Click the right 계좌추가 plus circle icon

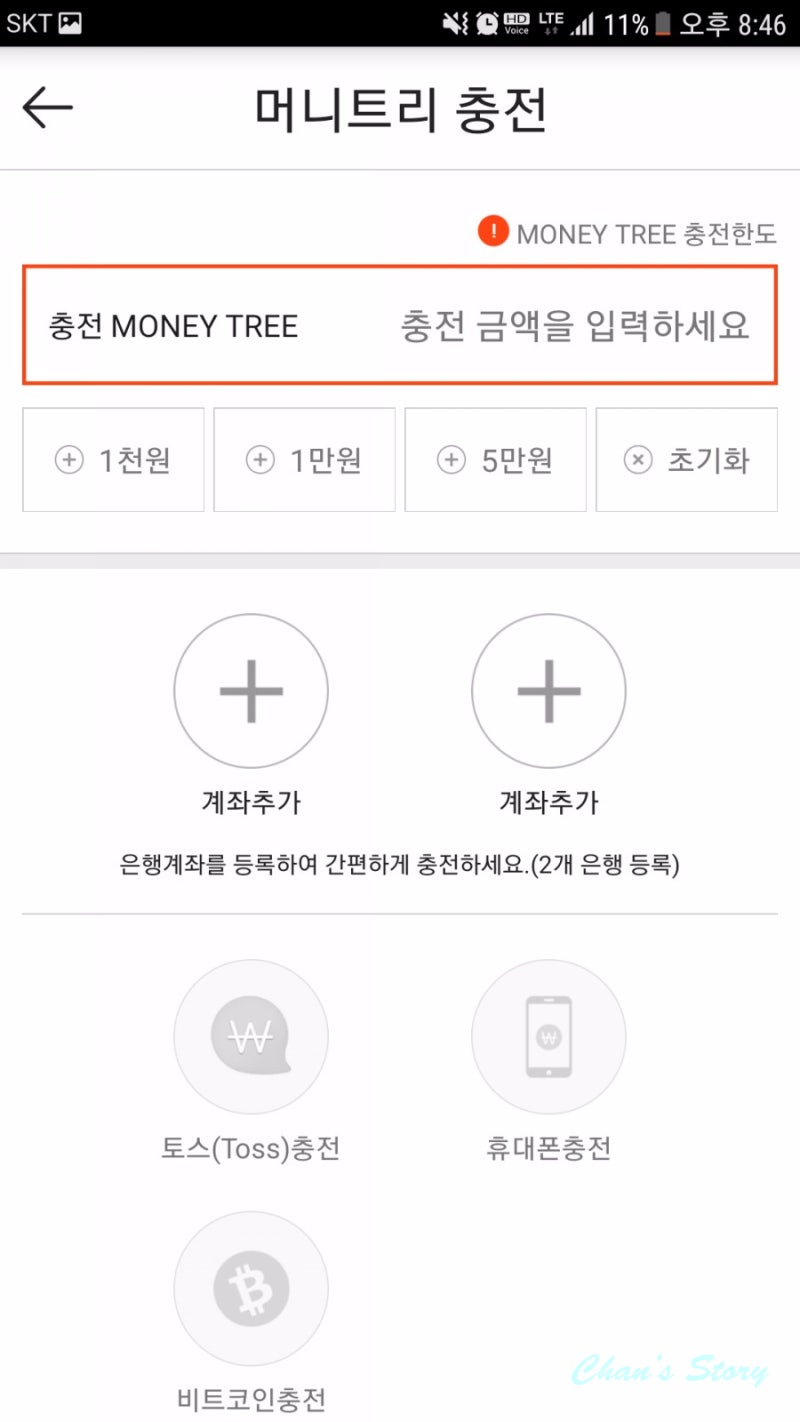[x=548, y=690]
